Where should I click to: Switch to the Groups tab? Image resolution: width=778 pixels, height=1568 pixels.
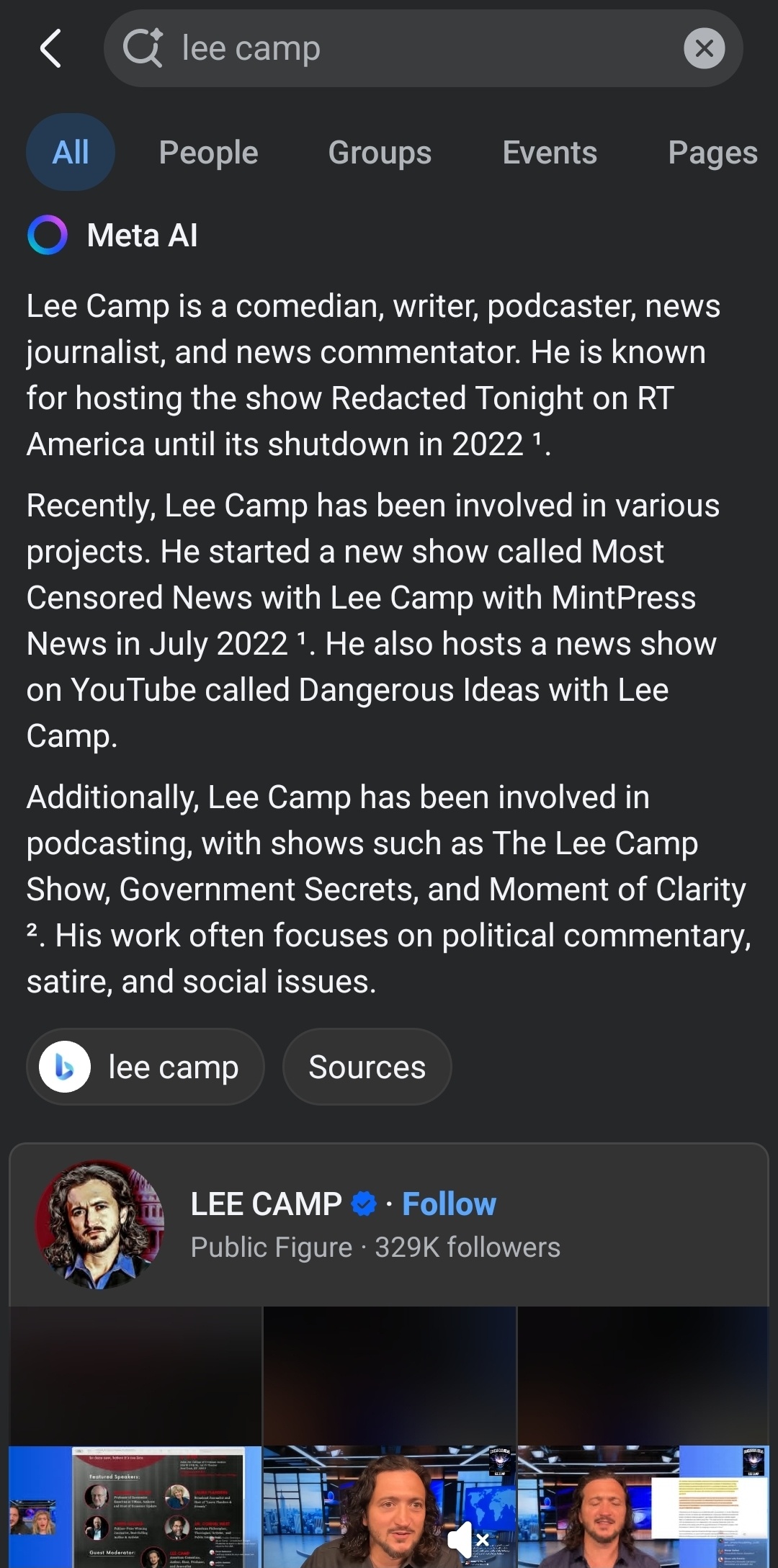coord(380,152)
